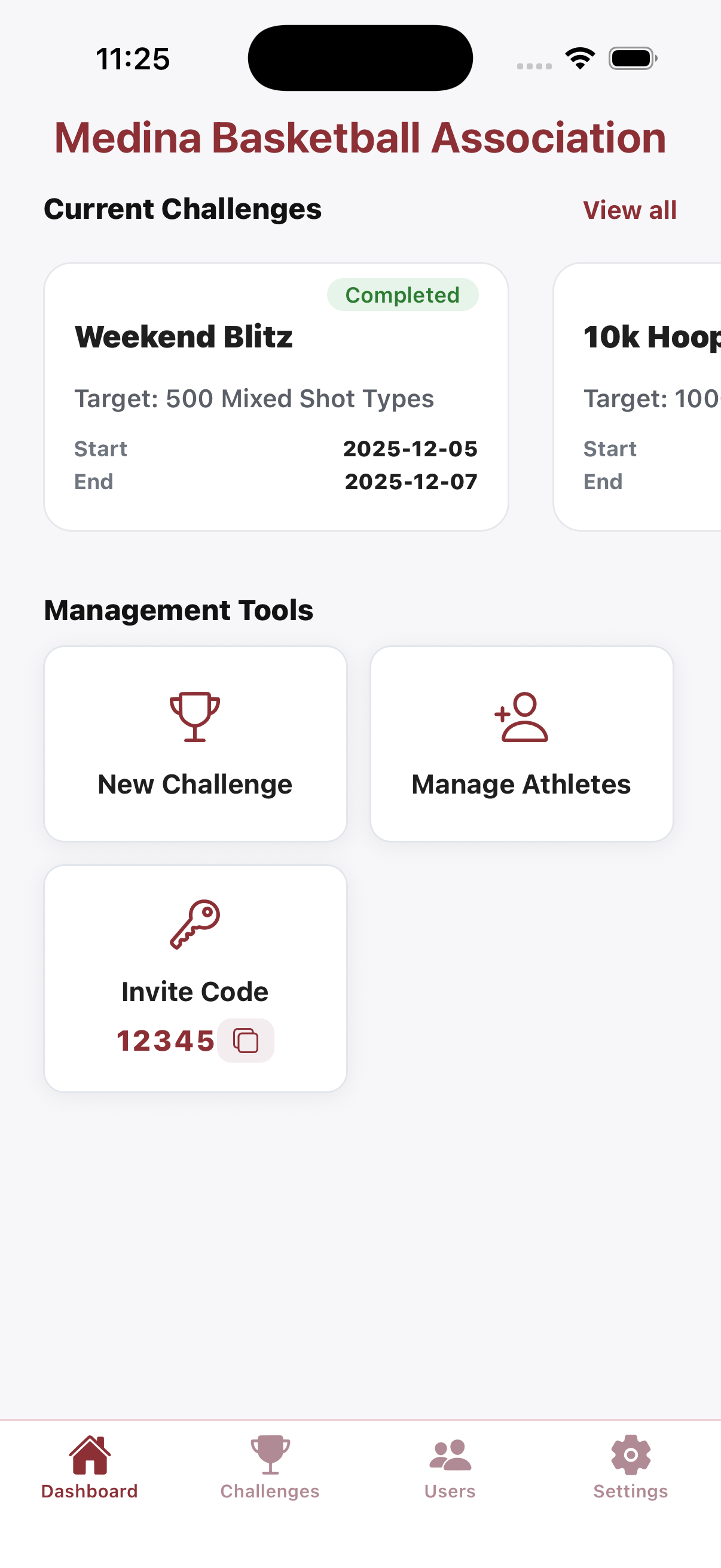
Task: Go to the Dashboard tab
Action: pyautogui.click(x=90, y=1468)
